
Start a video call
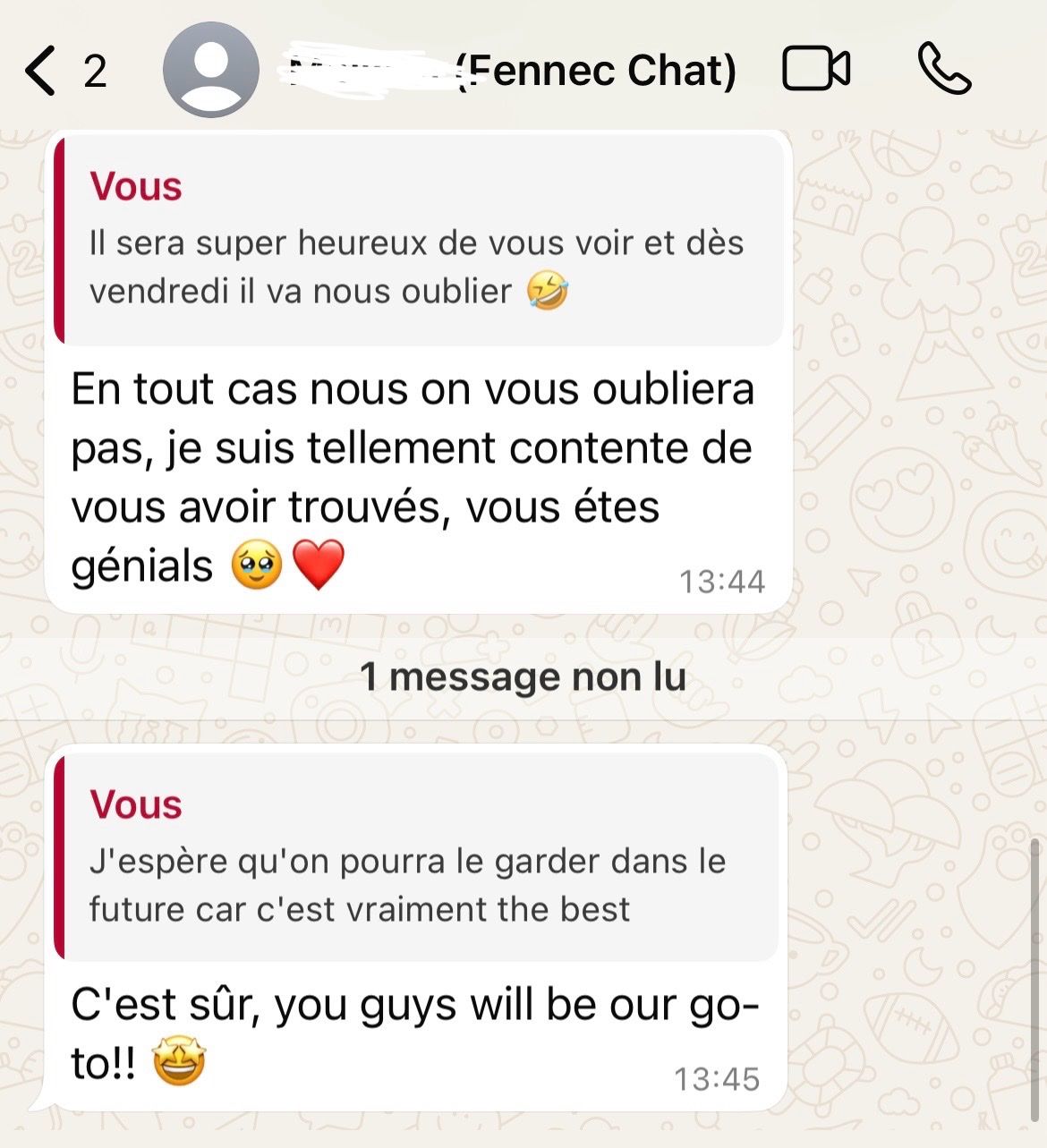click(815, 70)
